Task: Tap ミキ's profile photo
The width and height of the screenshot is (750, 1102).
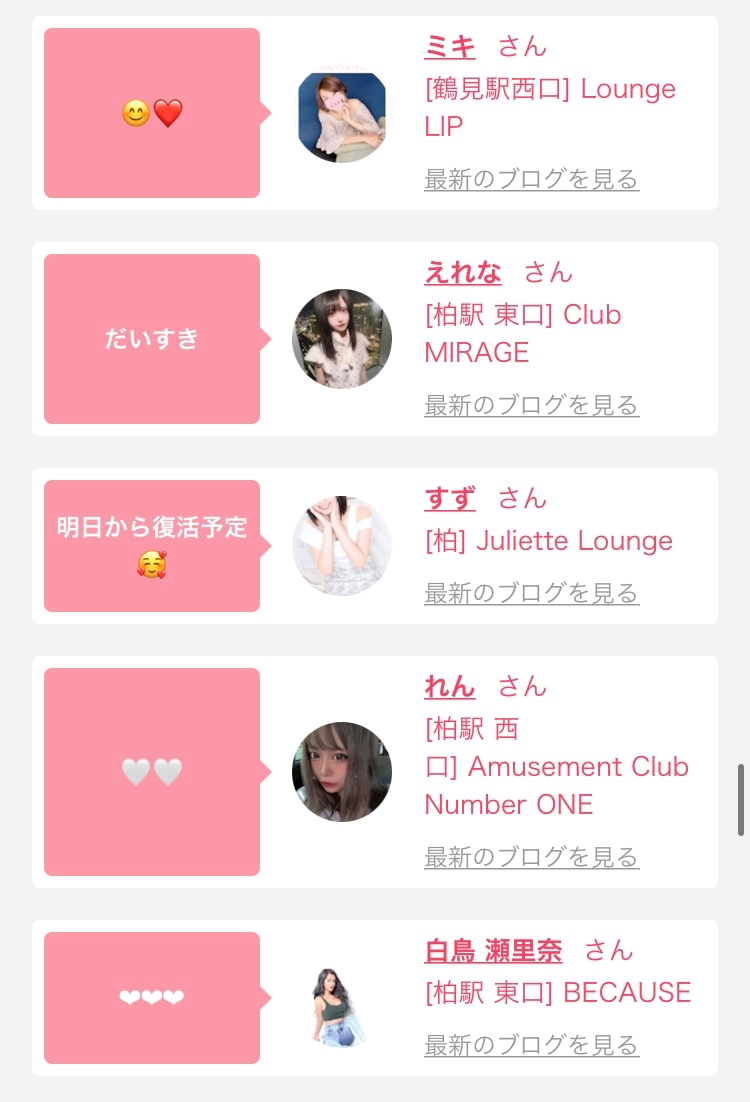Action: pos(342,114)
